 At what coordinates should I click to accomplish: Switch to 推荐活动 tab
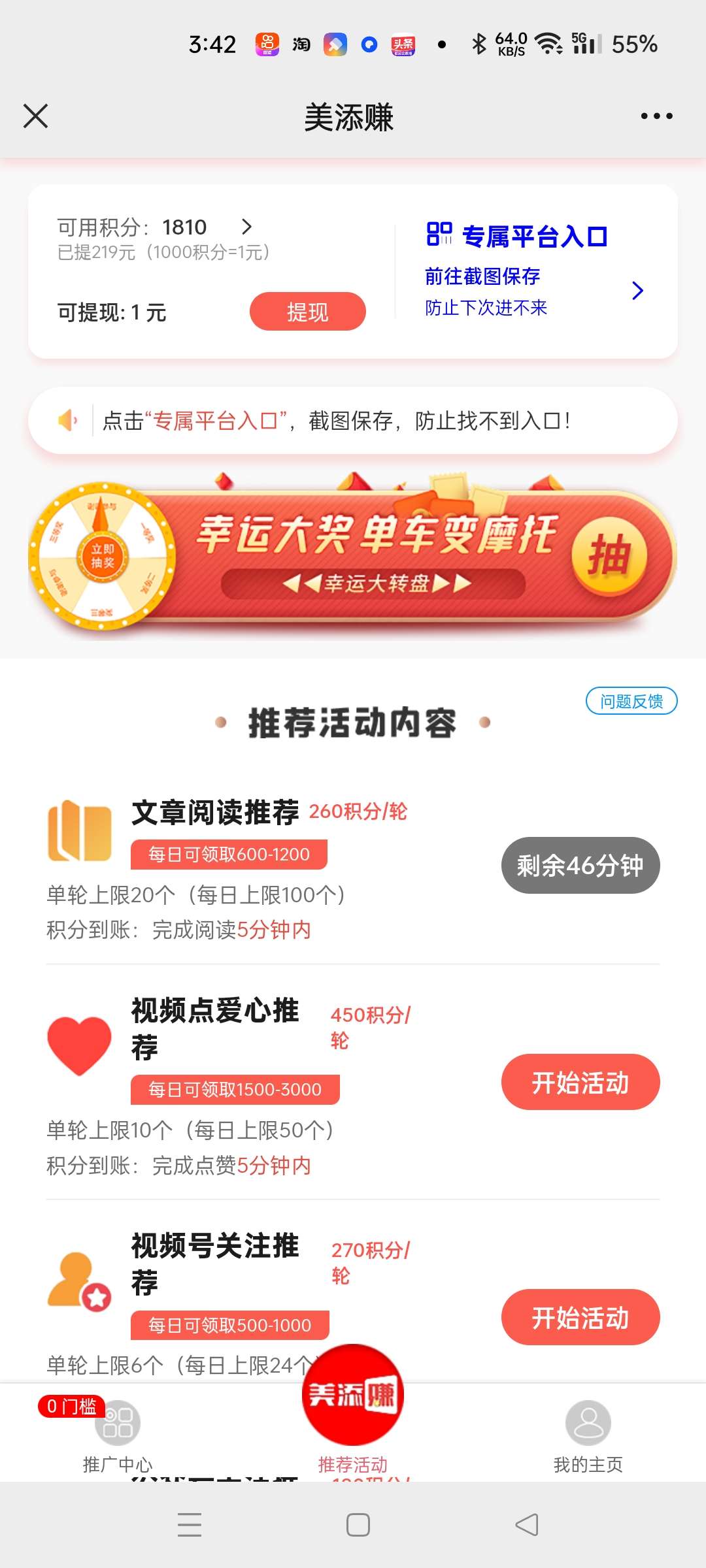point(353,1411)
